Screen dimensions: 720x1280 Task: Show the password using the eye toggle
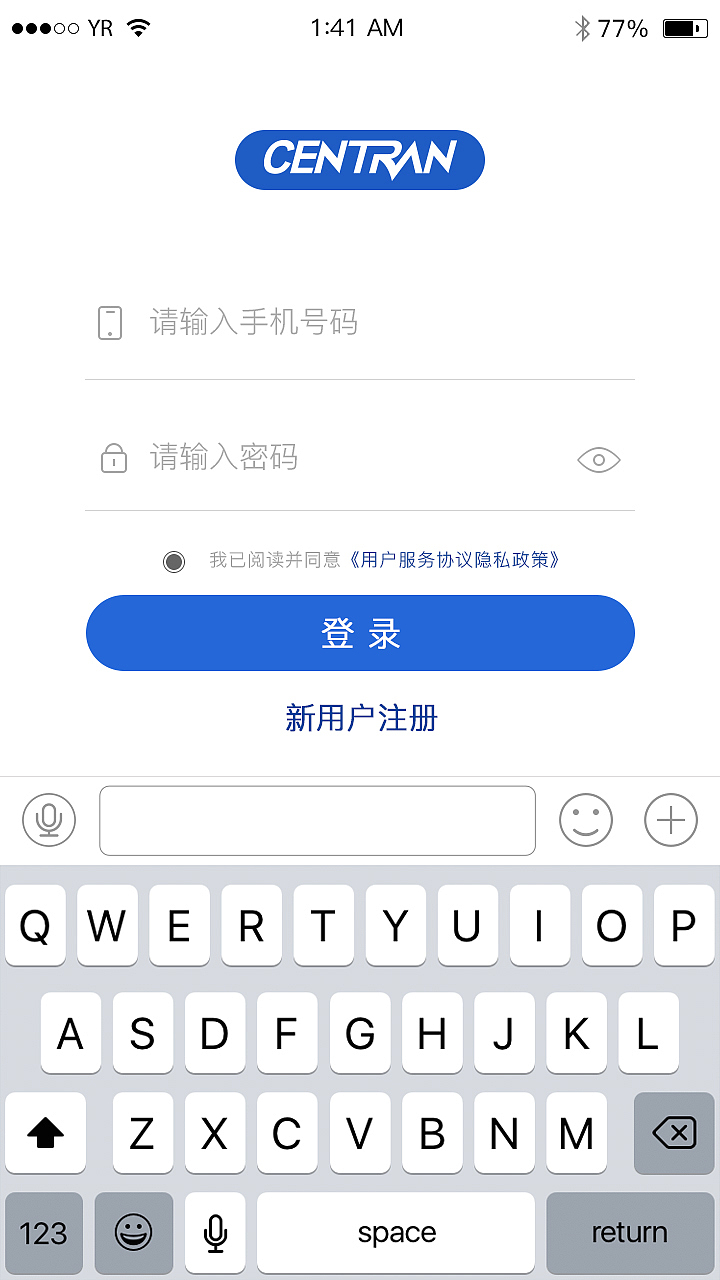click(x=598, y=459)
